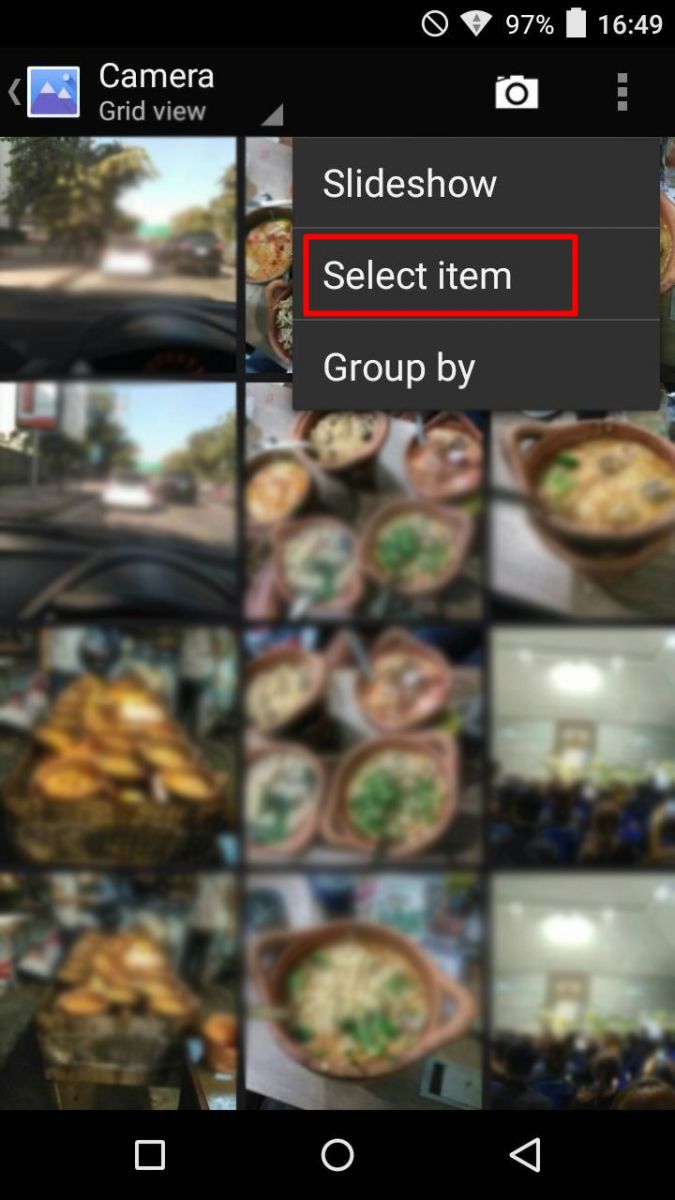This screenshot has height=1200, width=675.
Task: Open the camera from the toolbar
Action: pyautogui.click(x=516, y=92)
